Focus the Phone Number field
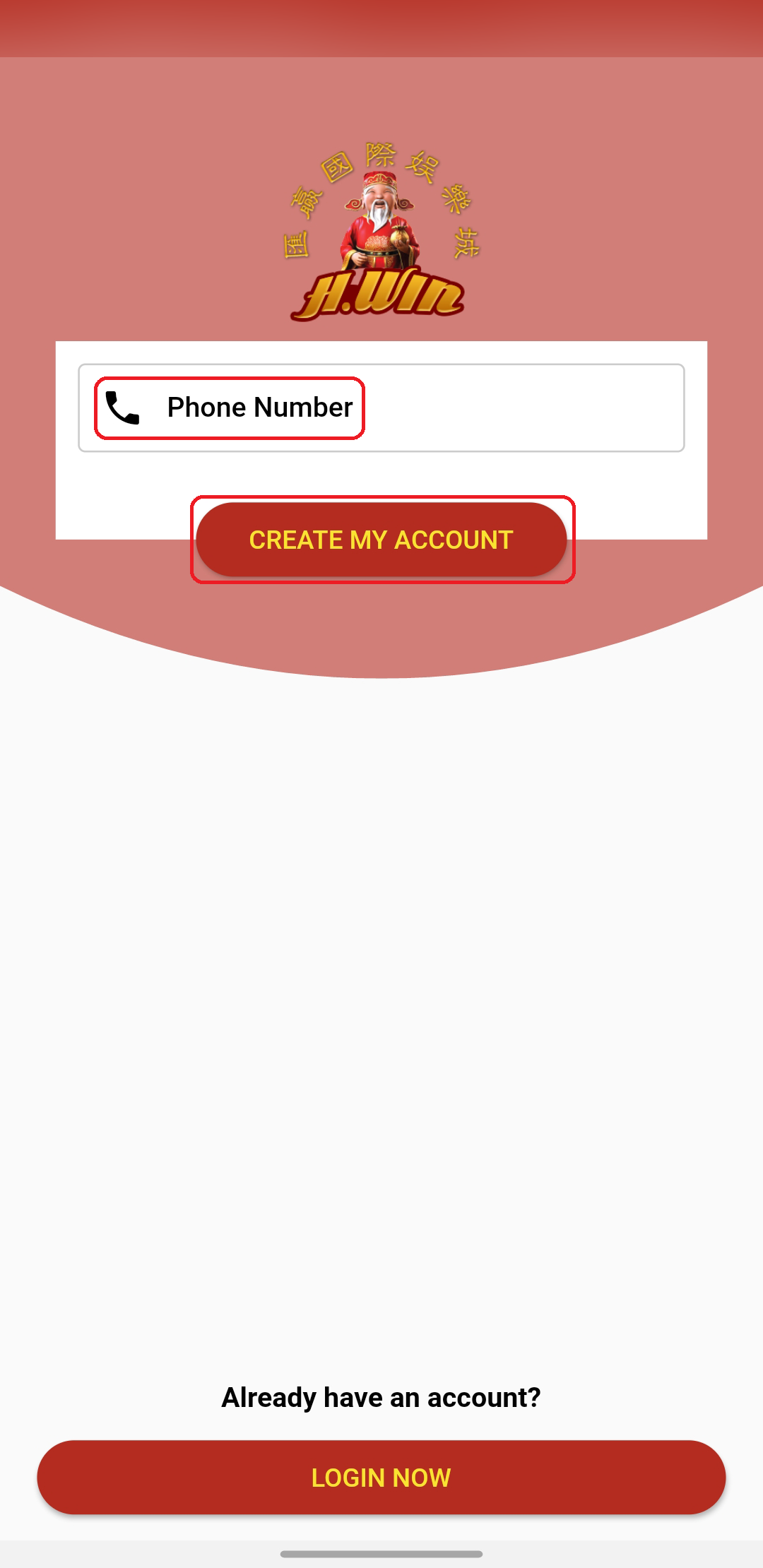Screen dimensions: 763x1568 pyautogui.click(x=381, y=408)
